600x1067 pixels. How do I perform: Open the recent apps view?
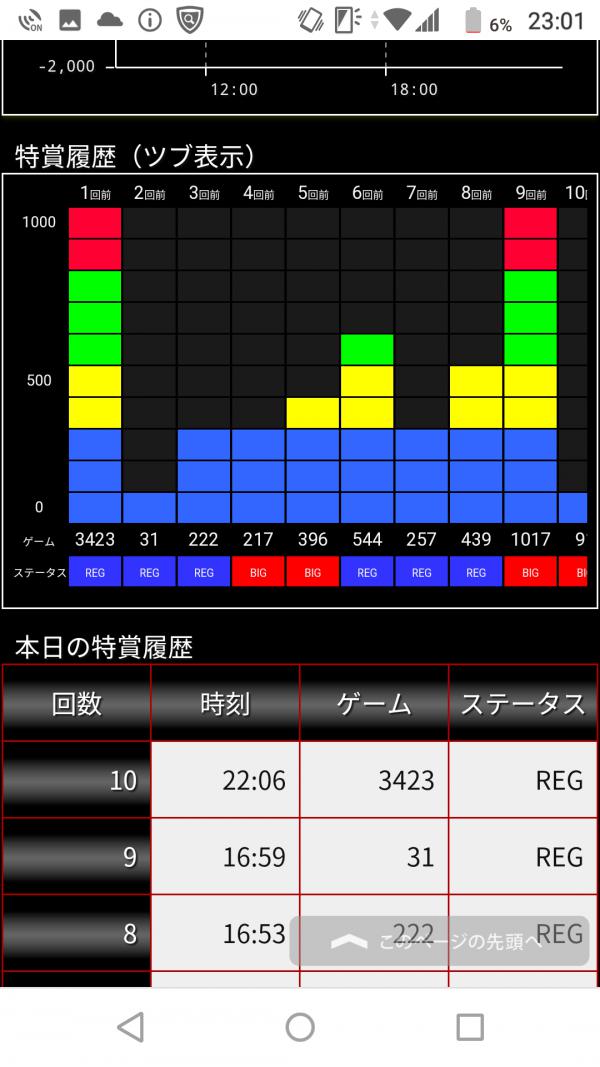click(x=470, y=1027)
